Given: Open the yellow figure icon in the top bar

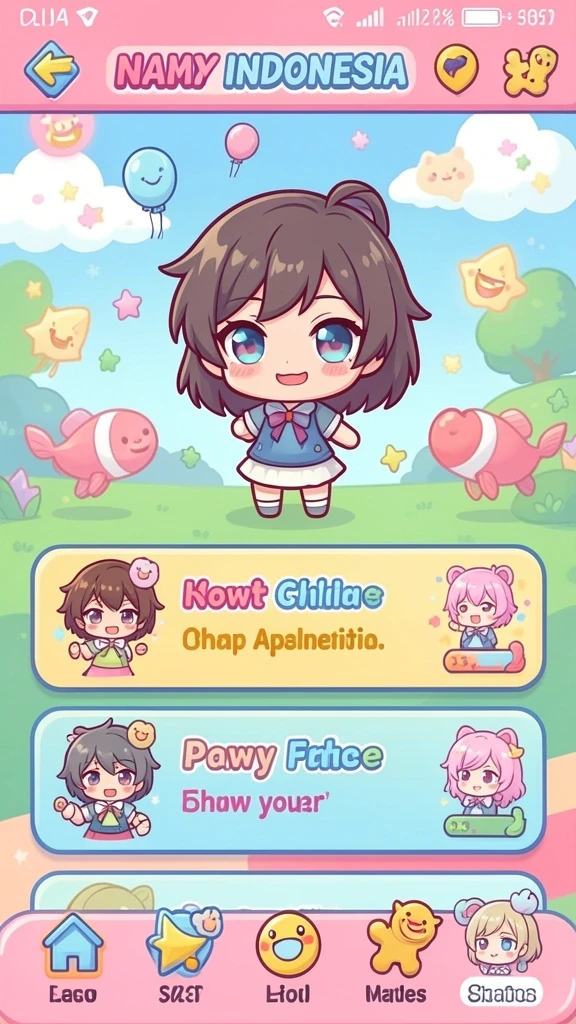Looking at the screenshot, I should click(530, 70).
